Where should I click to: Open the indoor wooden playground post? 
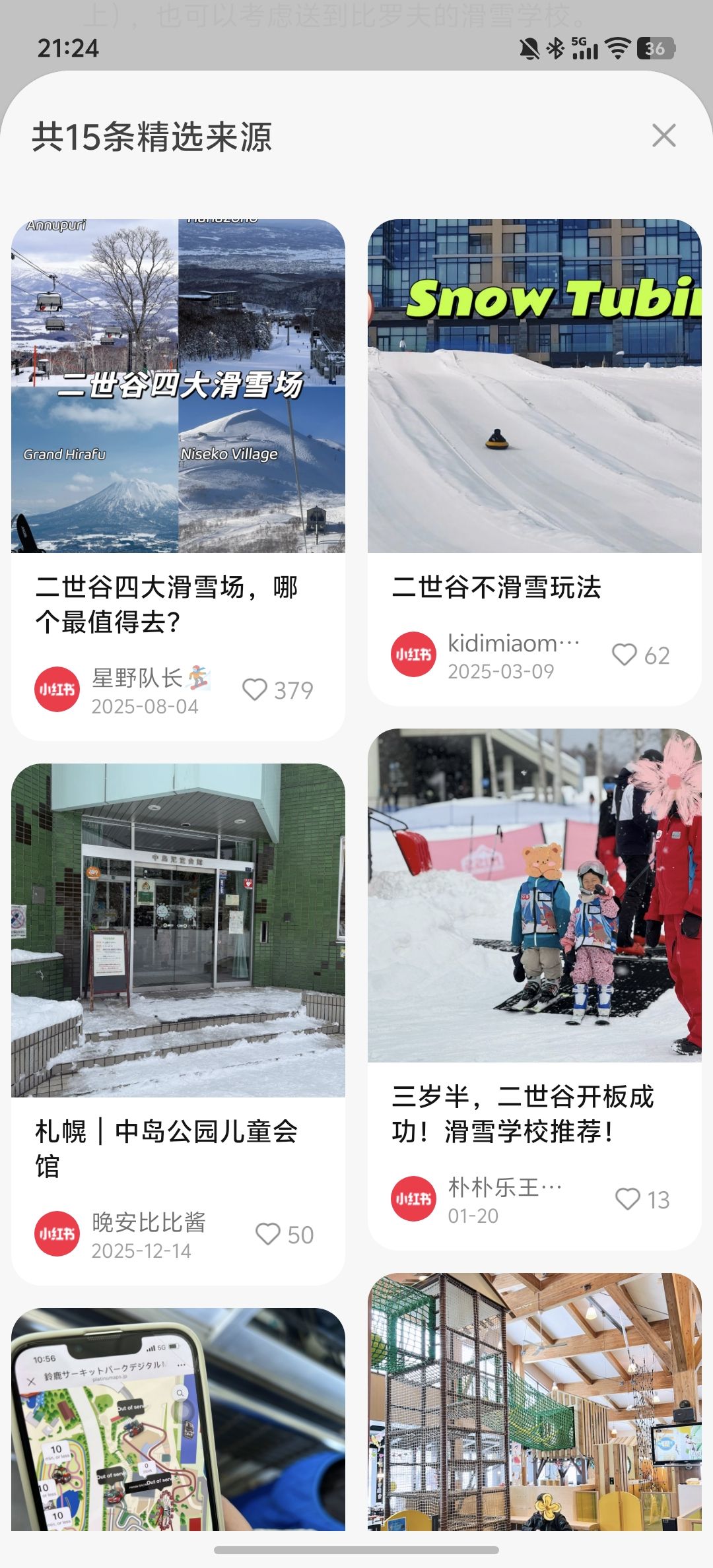(534, 1402)
